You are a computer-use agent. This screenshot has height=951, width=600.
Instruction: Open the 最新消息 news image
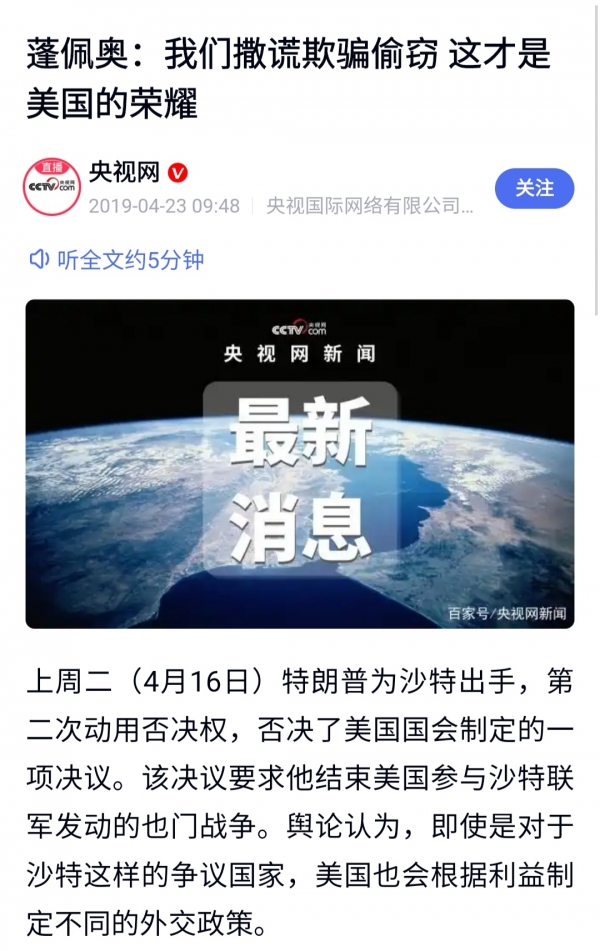point(300,464)
